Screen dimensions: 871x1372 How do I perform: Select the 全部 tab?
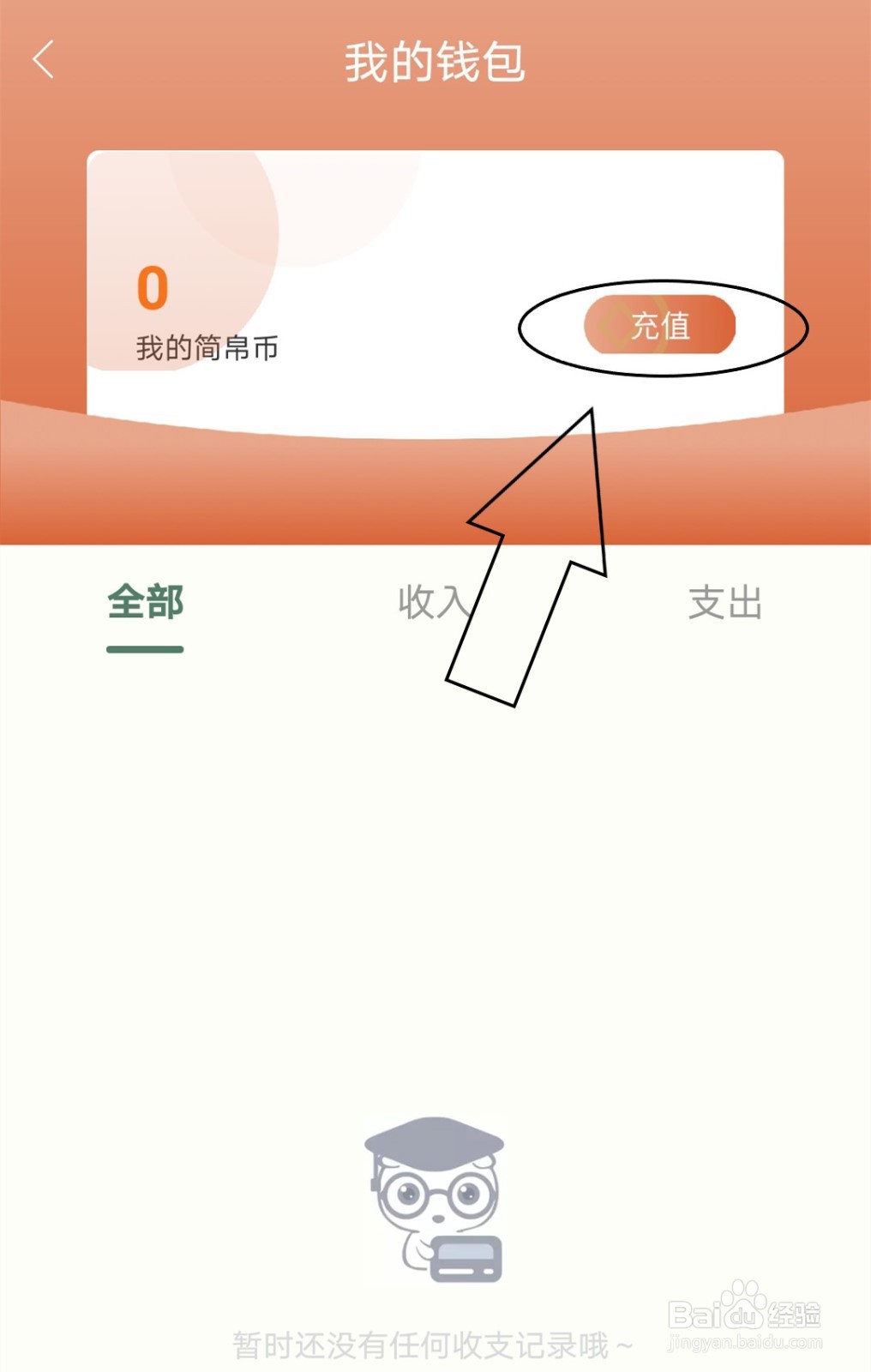pos(144,603)
